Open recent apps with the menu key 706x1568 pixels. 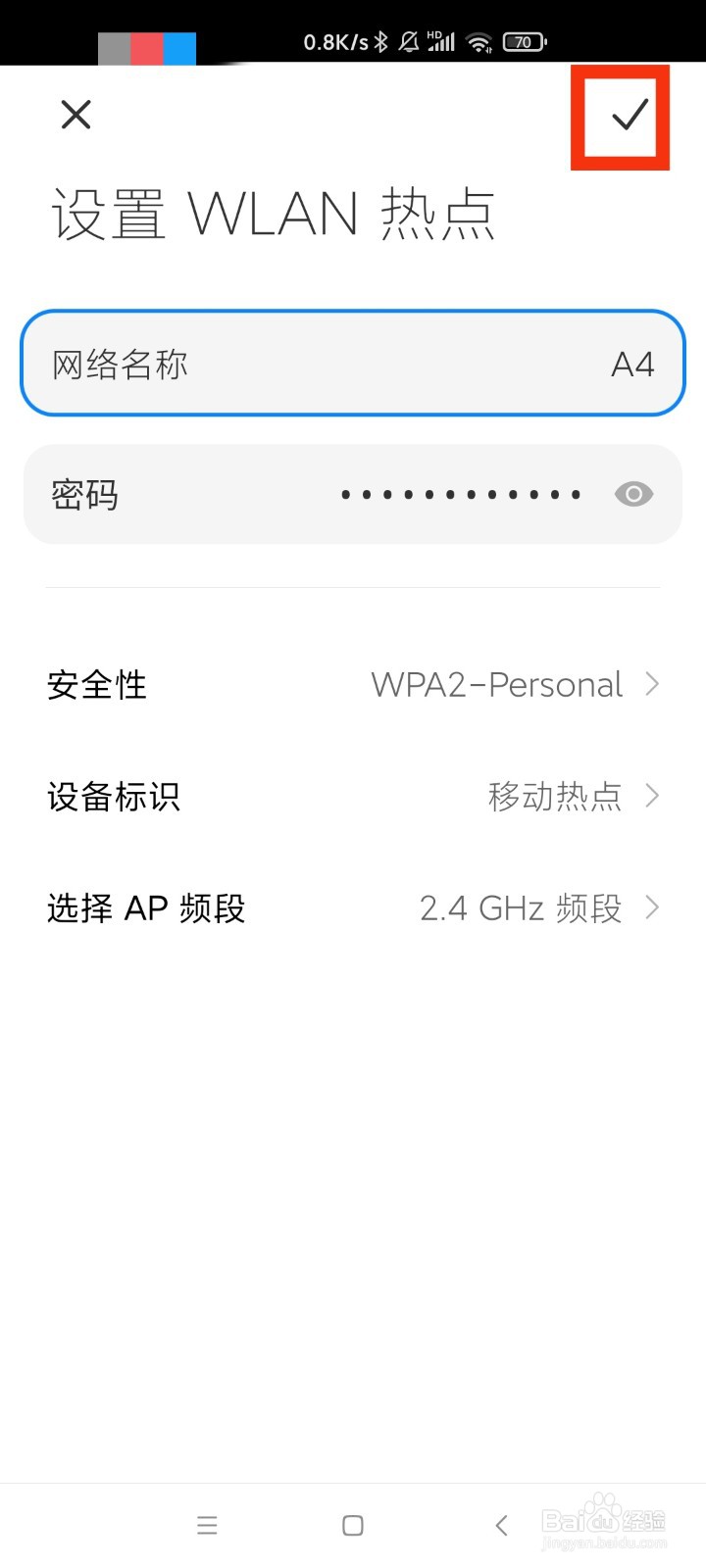tap(207, 1525)
